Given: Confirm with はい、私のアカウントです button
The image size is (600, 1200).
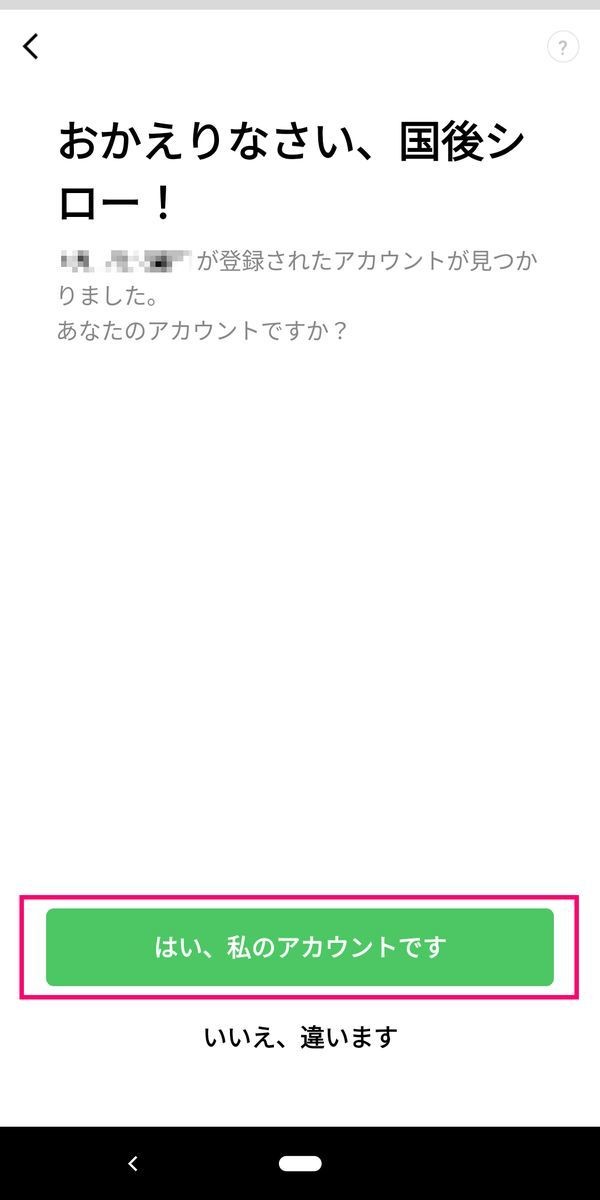Looking at the screenshot, I should [x=299, y=947].
